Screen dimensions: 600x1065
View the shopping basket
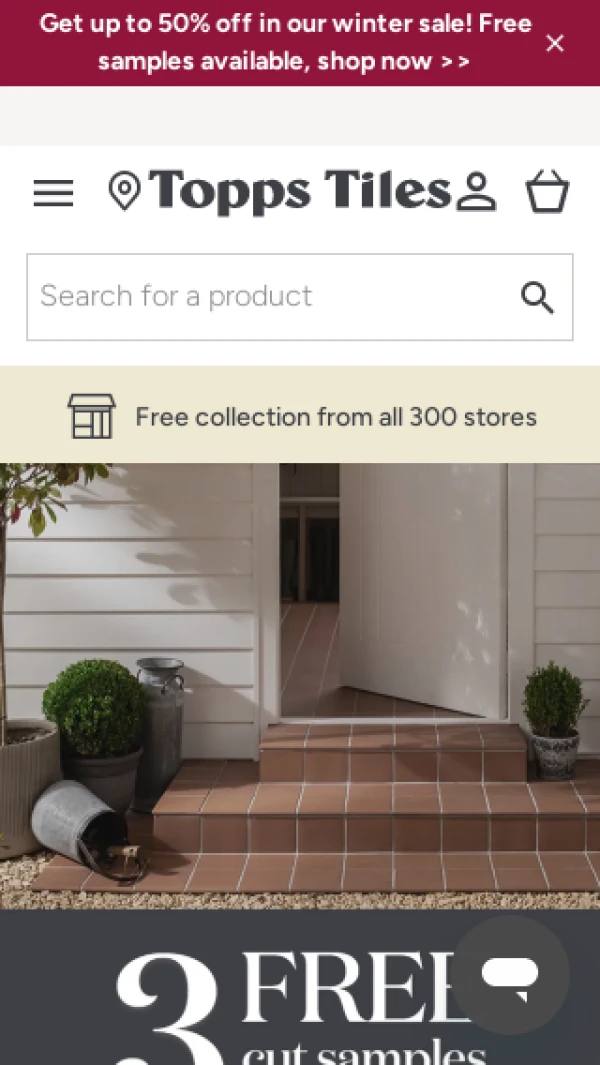pos(547,191)
